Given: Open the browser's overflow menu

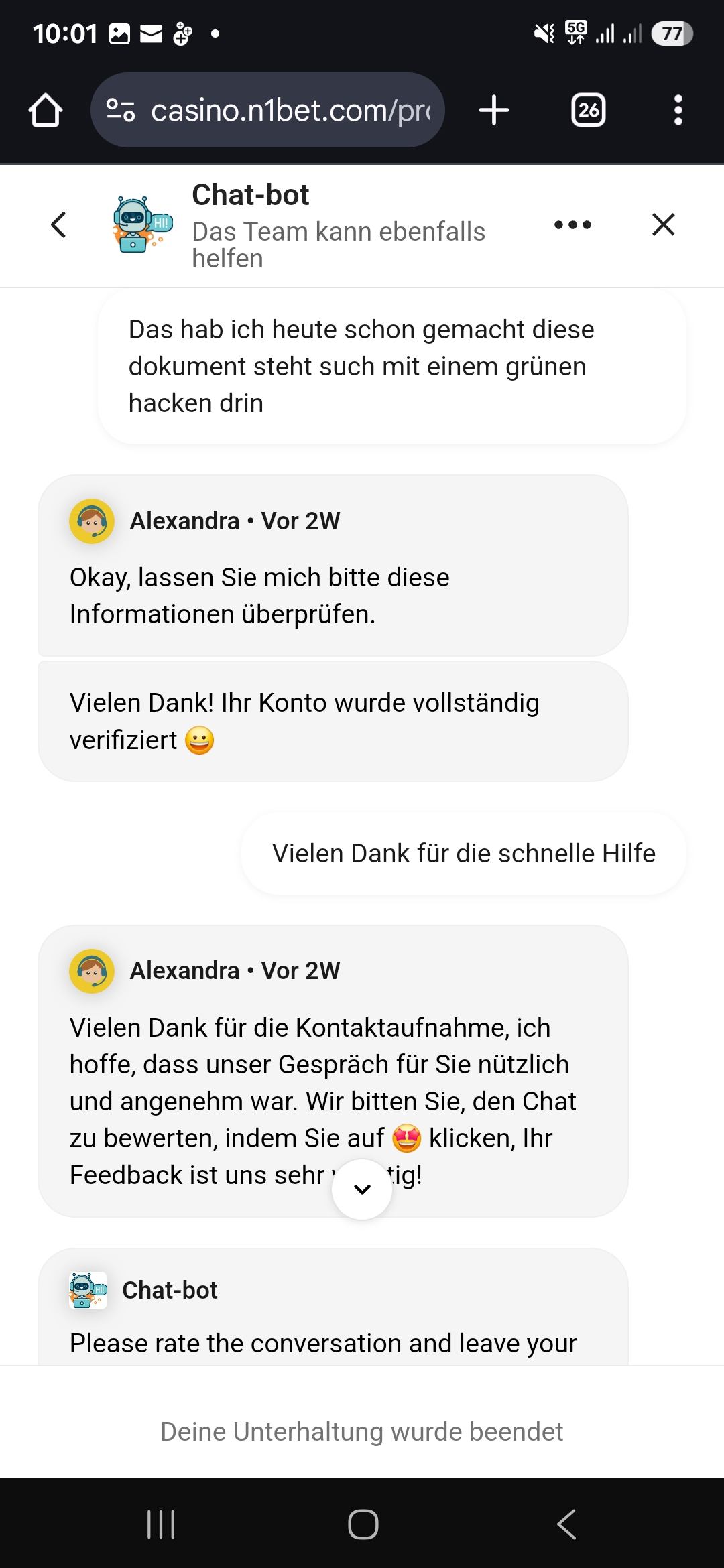Looking at the screenshot, I should 678,110.
